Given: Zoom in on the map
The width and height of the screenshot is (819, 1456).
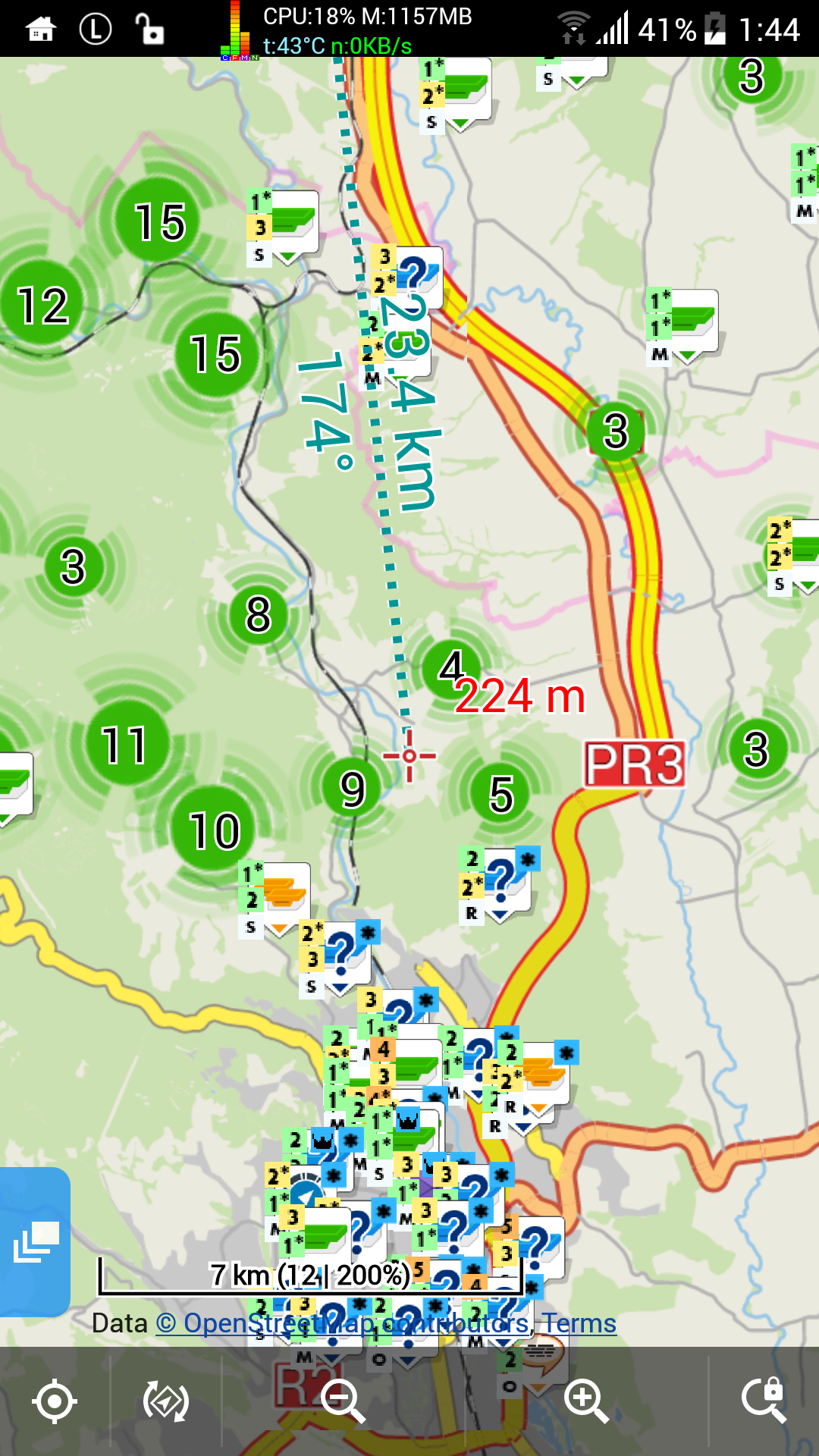Looking at the screenshot, I should click(x=586, y=1400).
